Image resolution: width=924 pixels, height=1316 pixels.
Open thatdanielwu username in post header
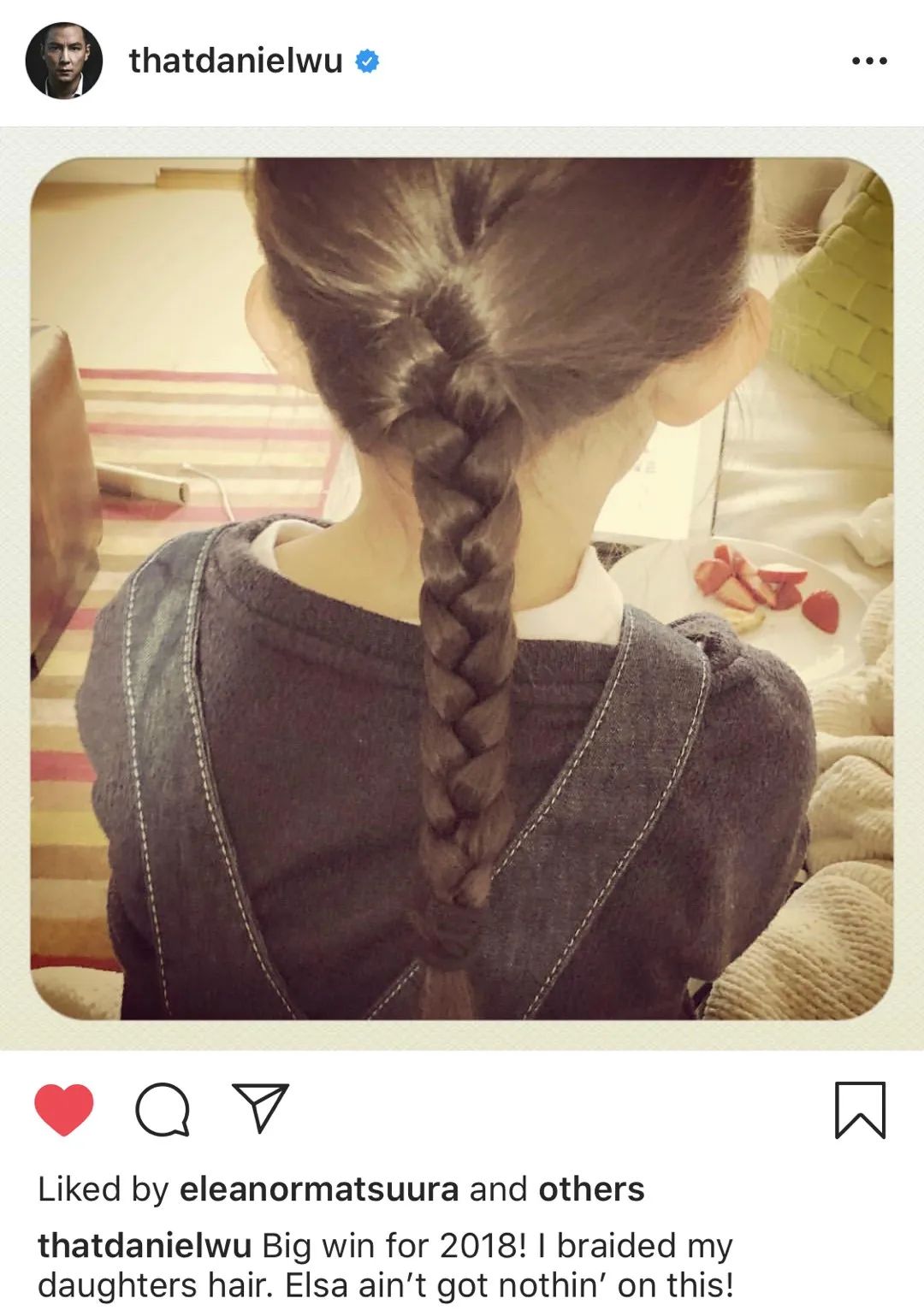(x=235, y=61)
